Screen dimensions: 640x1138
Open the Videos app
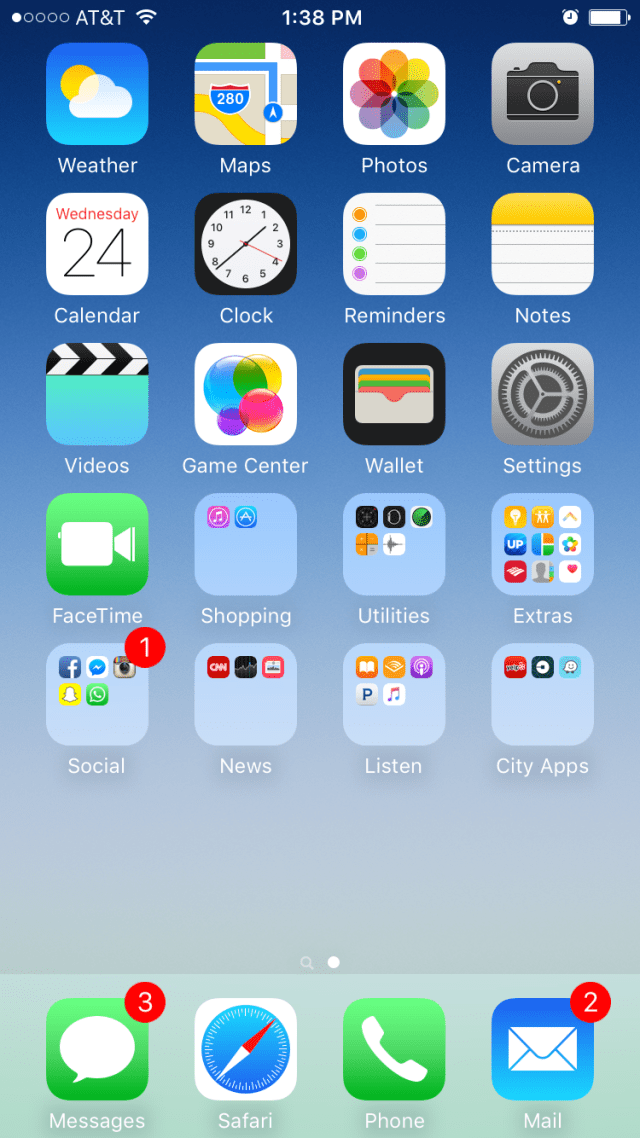(97, 394)
